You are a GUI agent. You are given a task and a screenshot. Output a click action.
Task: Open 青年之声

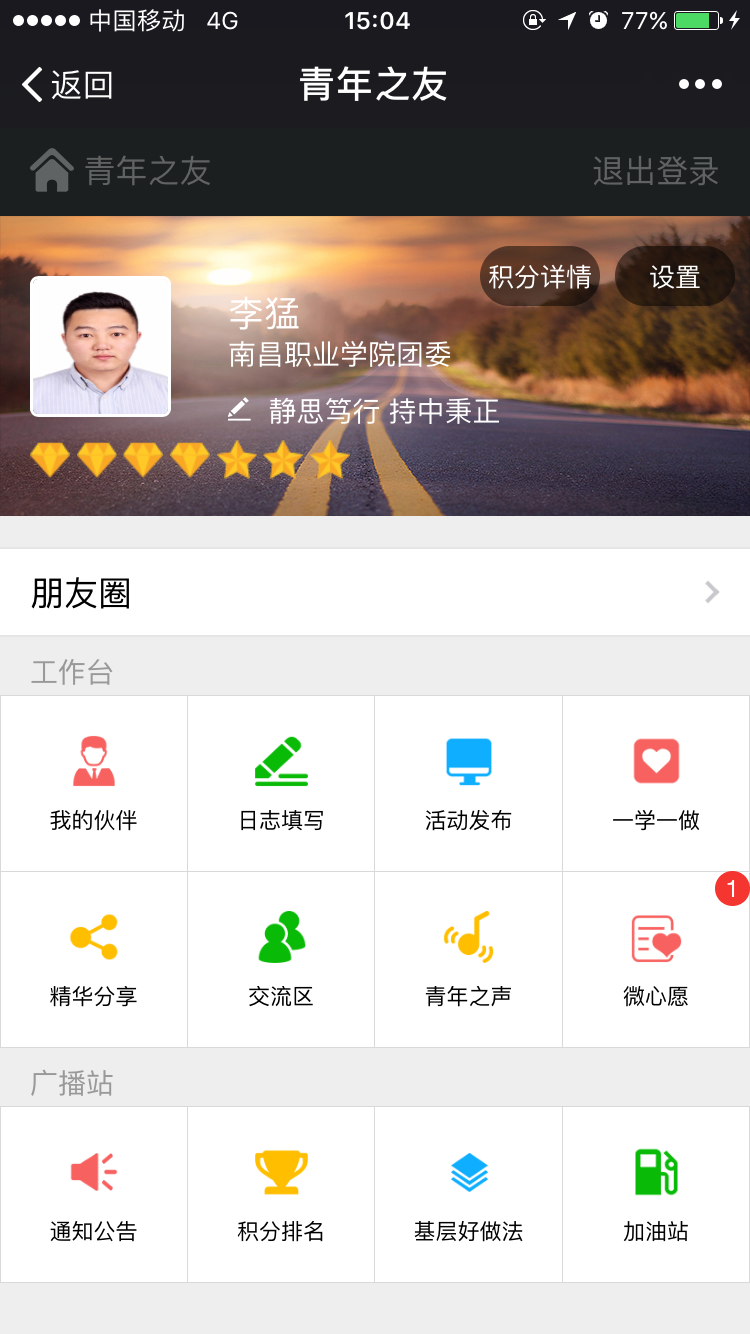(468, 959)
